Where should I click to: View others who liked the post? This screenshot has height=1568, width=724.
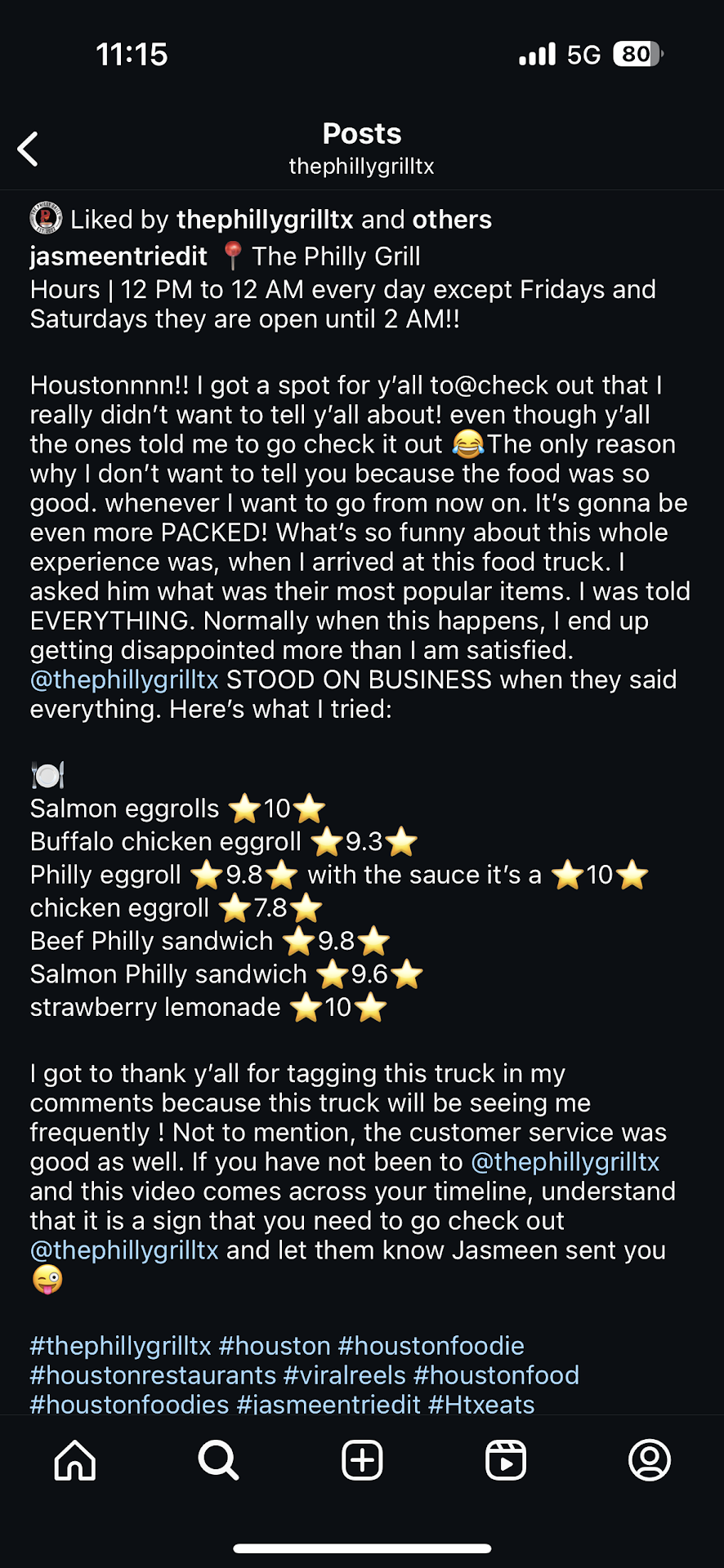point(452,220)
